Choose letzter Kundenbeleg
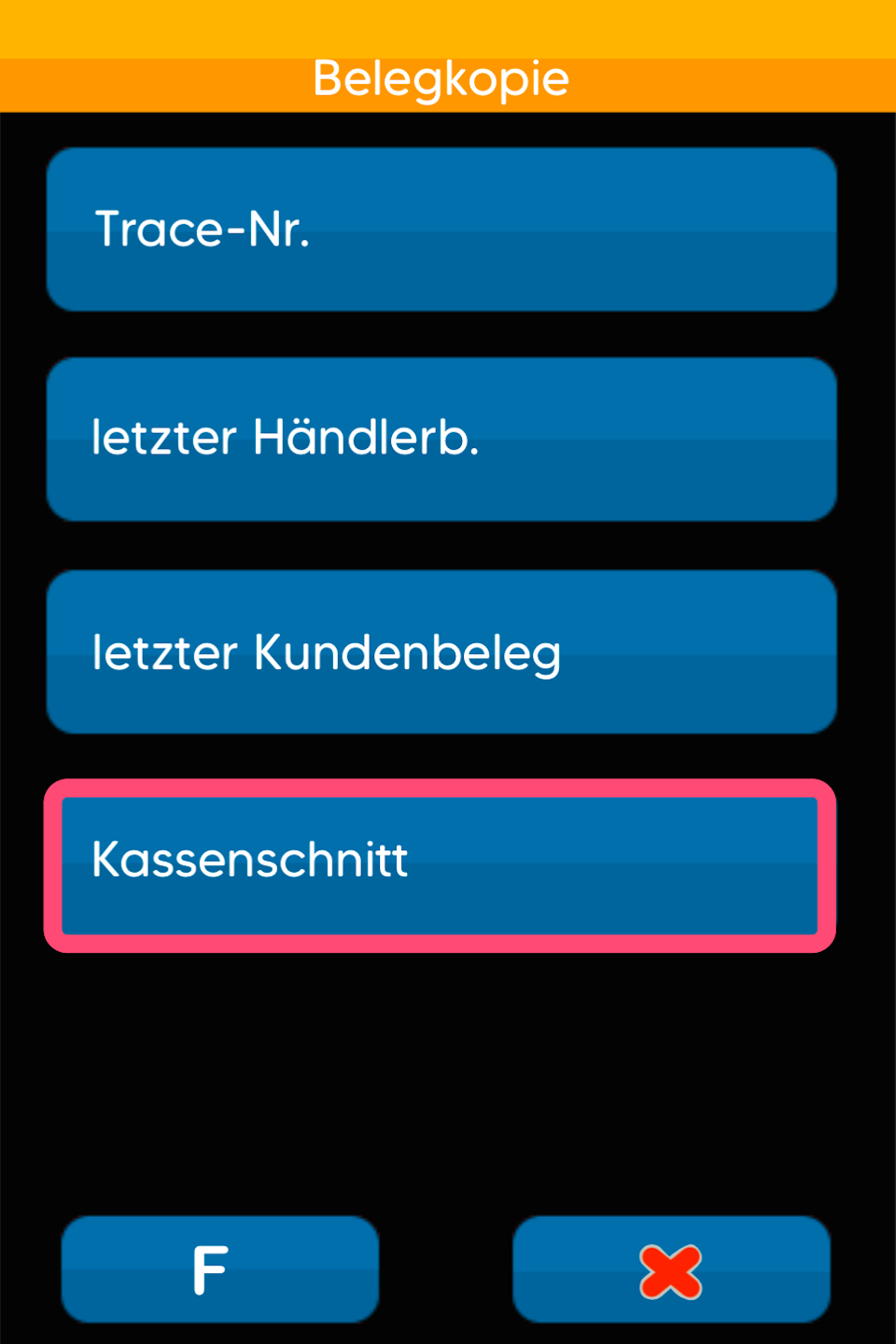The image size is (896, 1344). point(441,651)
